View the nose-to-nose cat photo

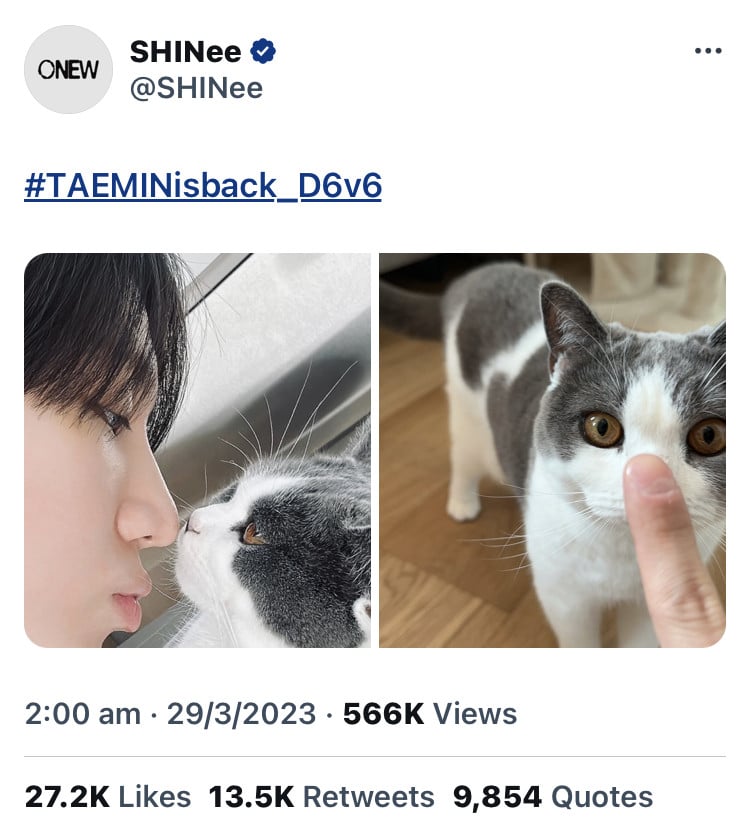(197, 450)
